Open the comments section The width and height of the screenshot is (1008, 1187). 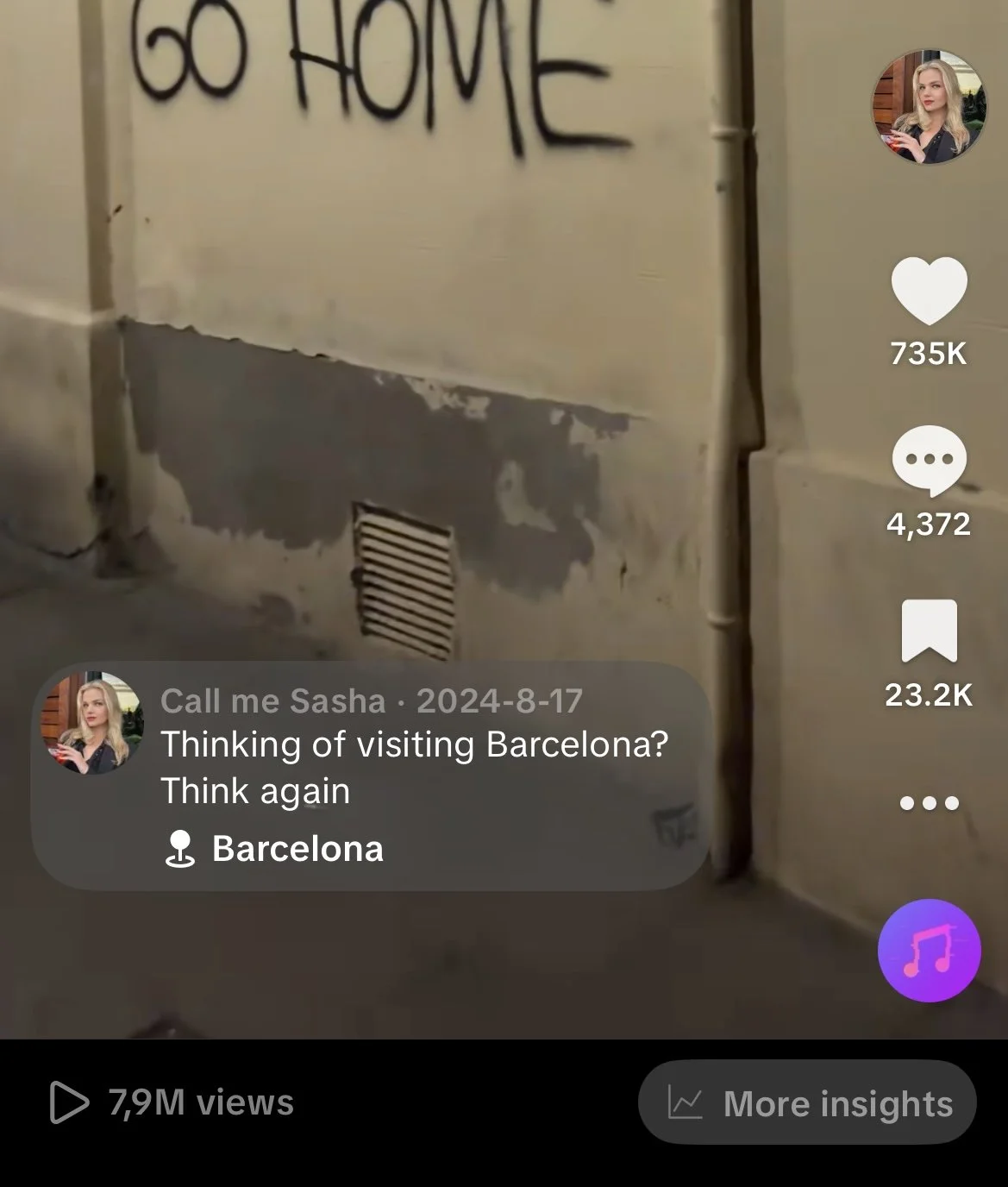[929, 461]
